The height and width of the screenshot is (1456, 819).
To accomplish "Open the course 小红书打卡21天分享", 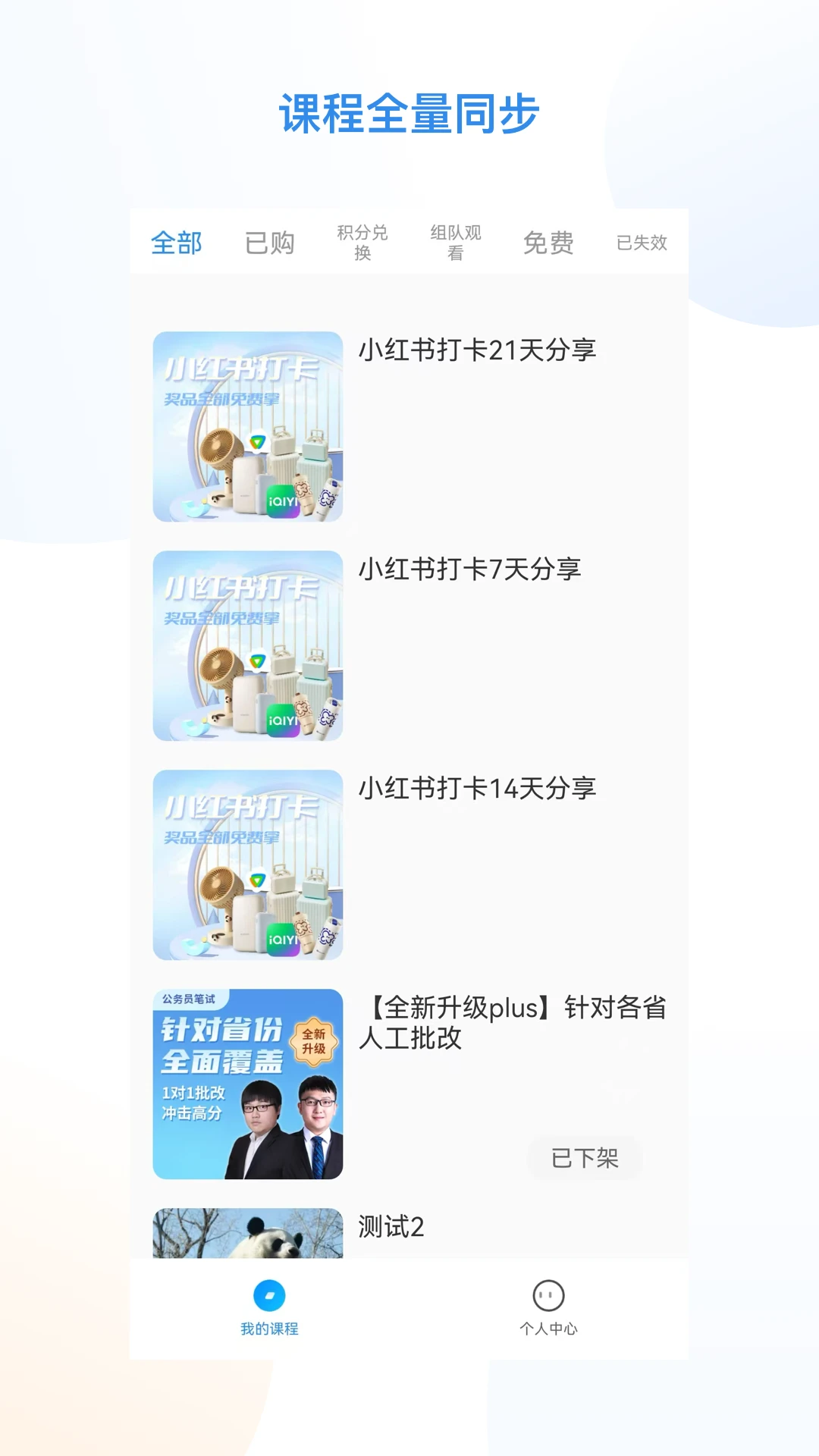I will click(477, 350).
